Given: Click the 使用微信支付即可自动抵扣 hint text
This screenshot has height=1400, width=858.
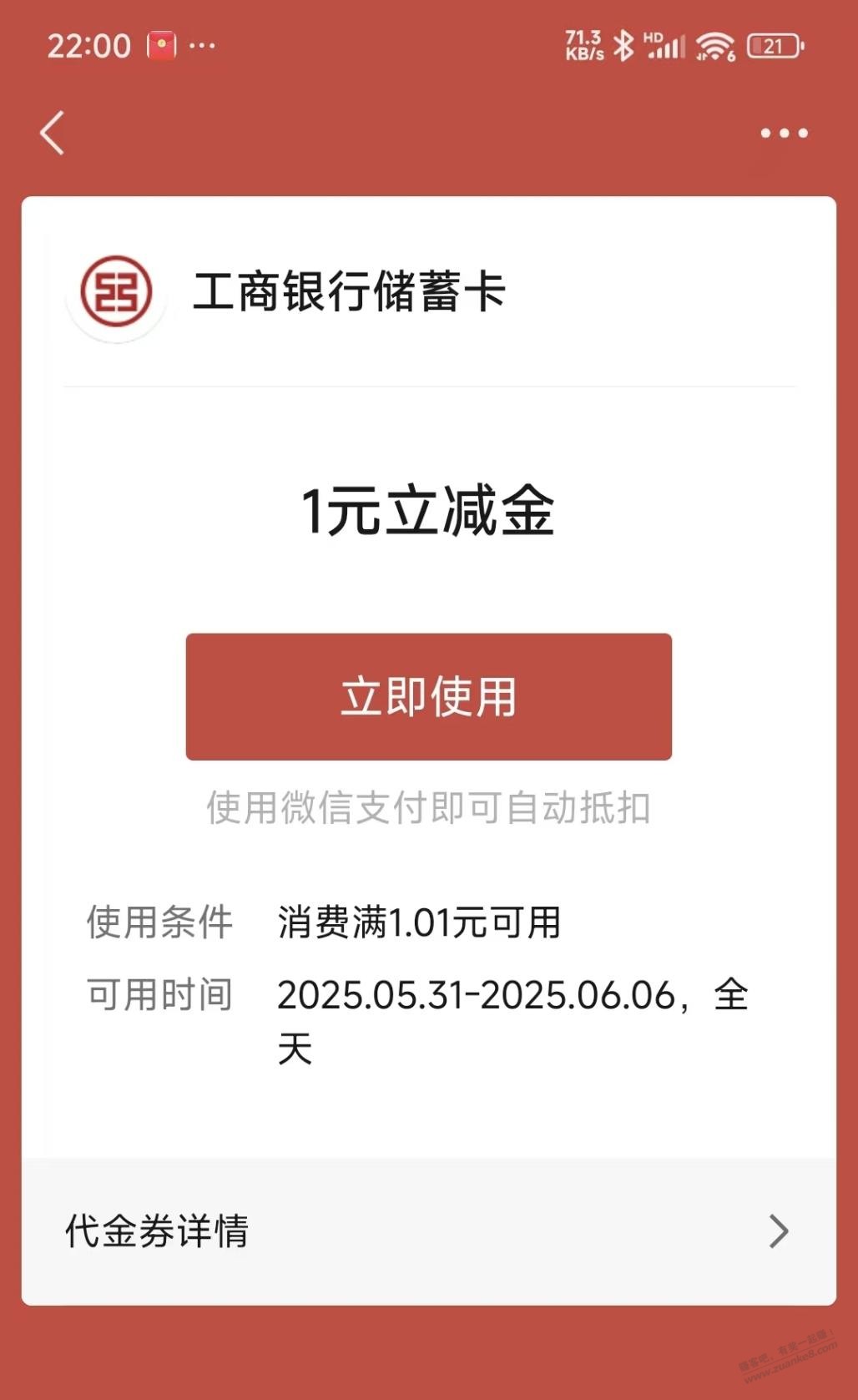Looking at the screenshot, I should (428, 807).
